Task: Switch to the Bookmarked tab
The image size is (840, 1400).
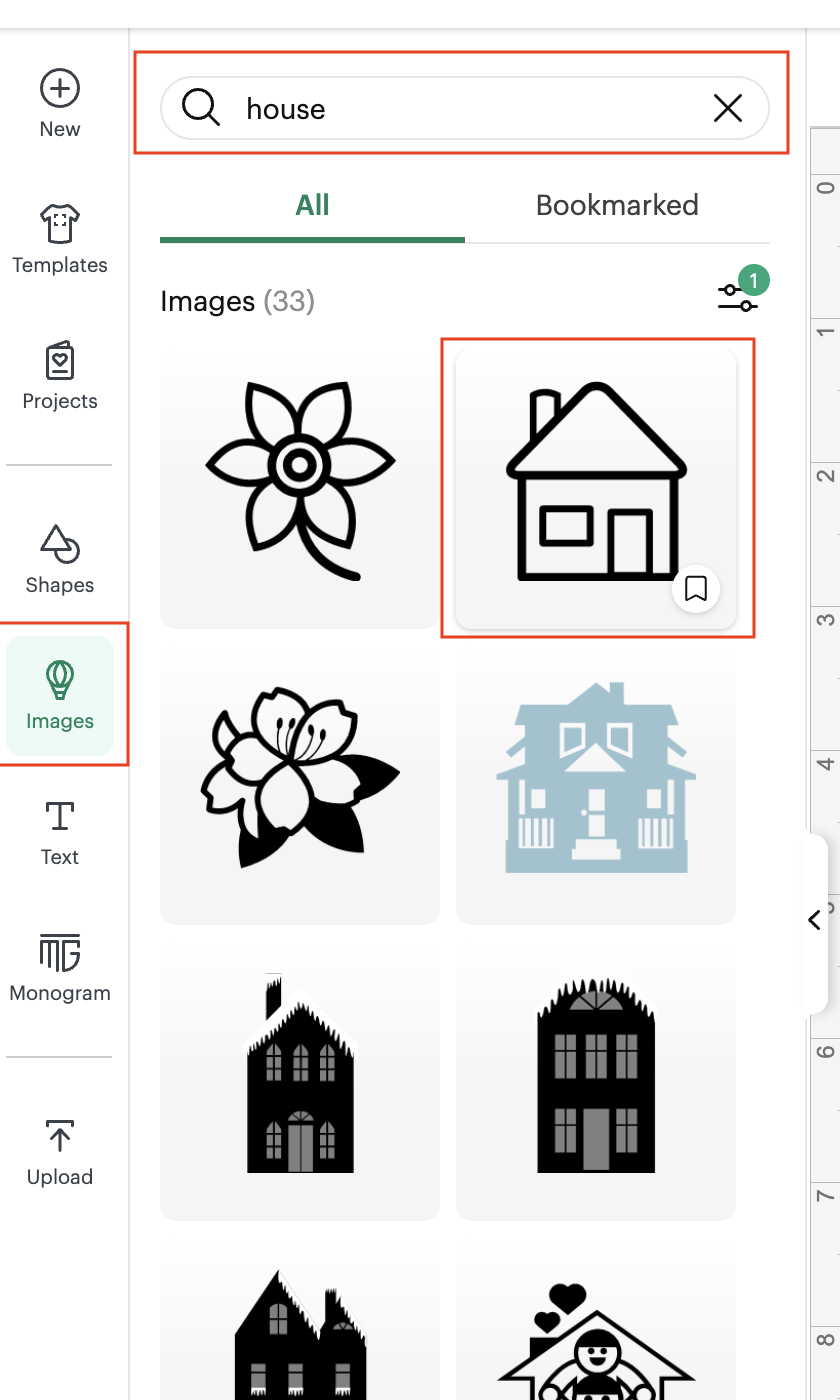Action: (617, 206)
